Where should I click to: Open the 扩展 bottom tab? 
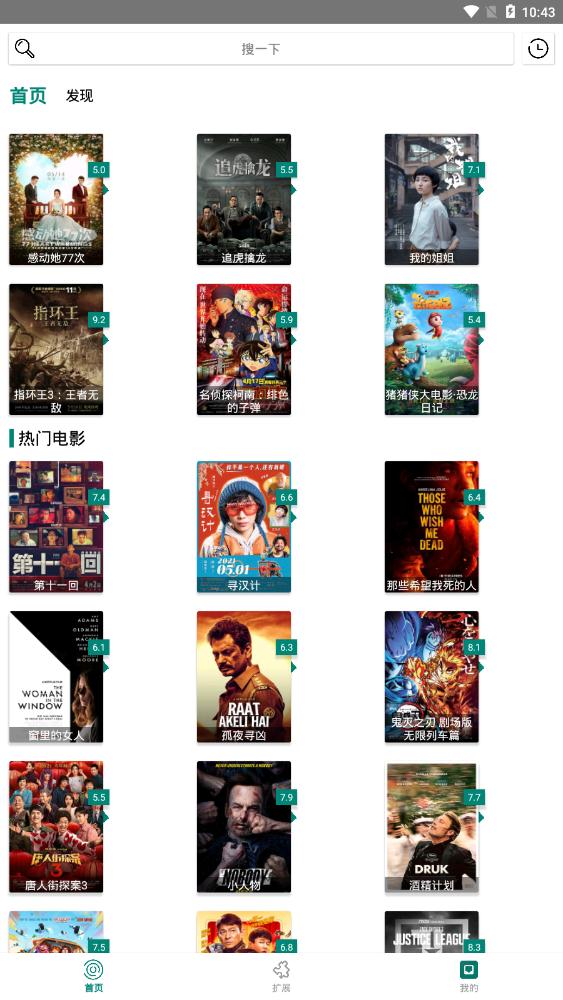pyautogui.click(x=281, y=976)
